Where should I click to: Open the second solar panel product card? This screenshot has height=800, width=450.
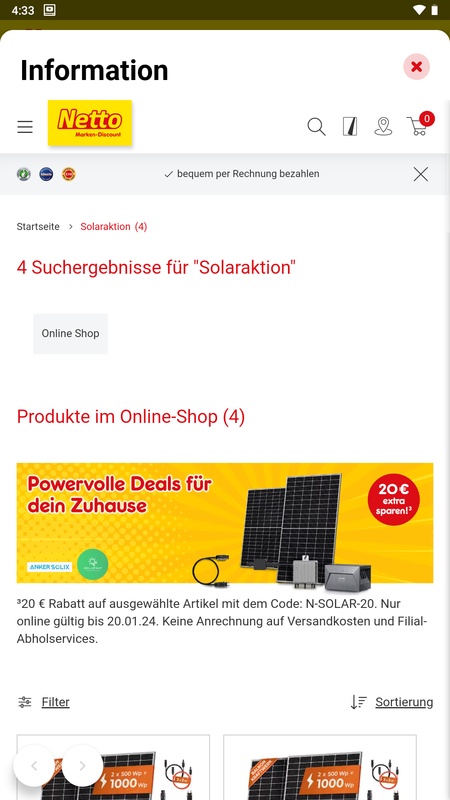[320, 767]
